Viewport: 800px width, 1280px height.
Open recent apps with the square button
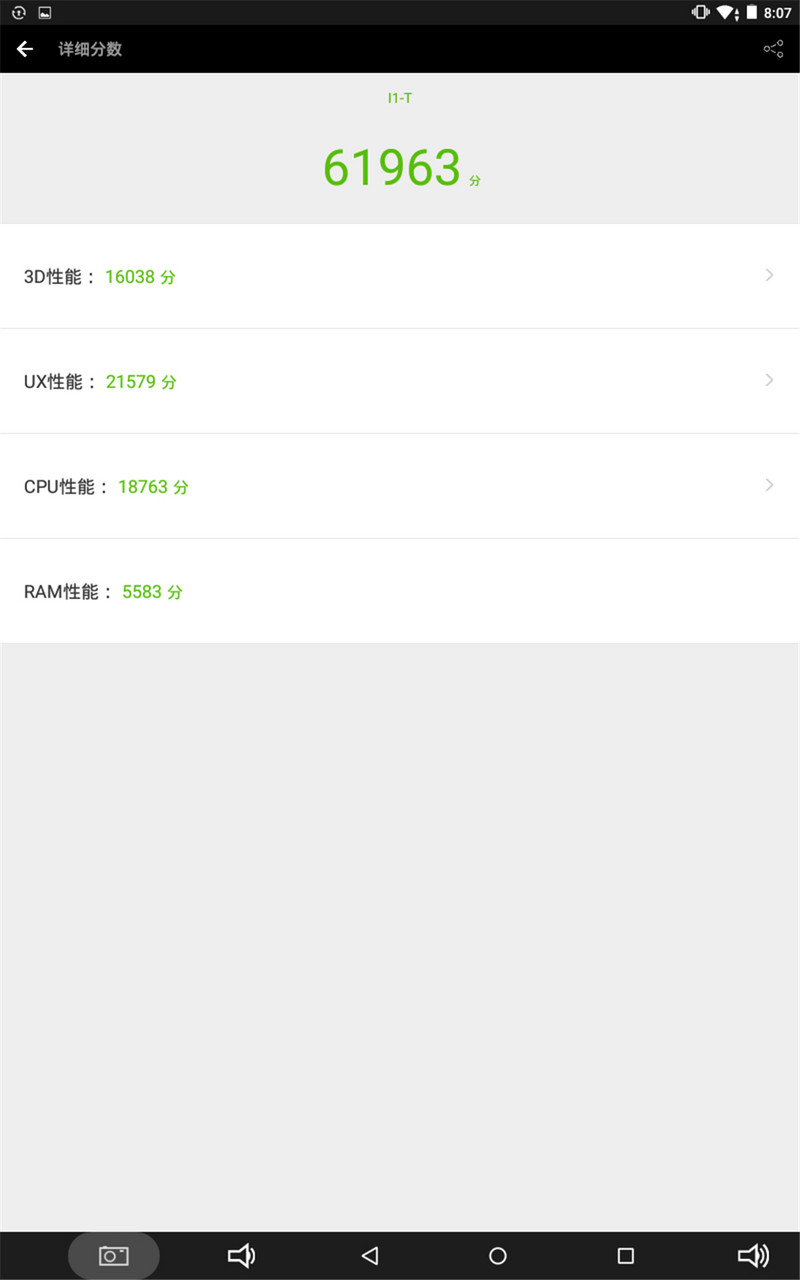click(x=625, y=1255)
